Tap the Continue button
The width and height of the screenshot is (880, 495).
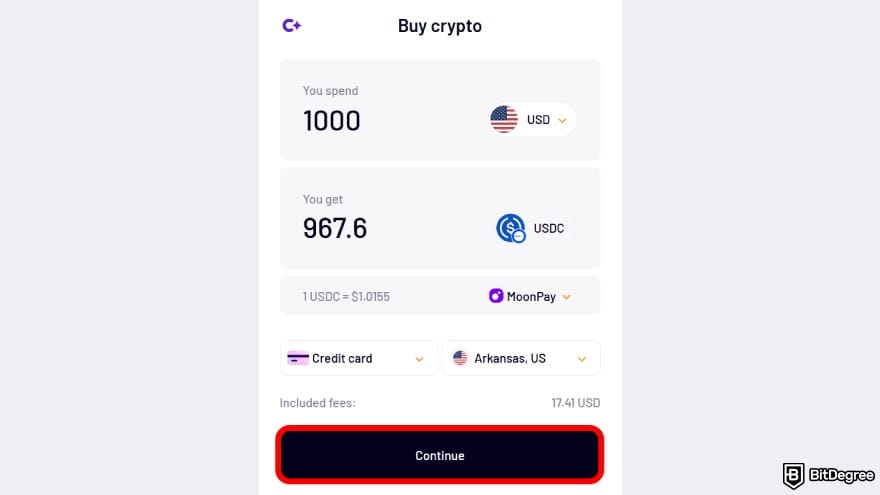pyautogui.click(x=440, y=455)
